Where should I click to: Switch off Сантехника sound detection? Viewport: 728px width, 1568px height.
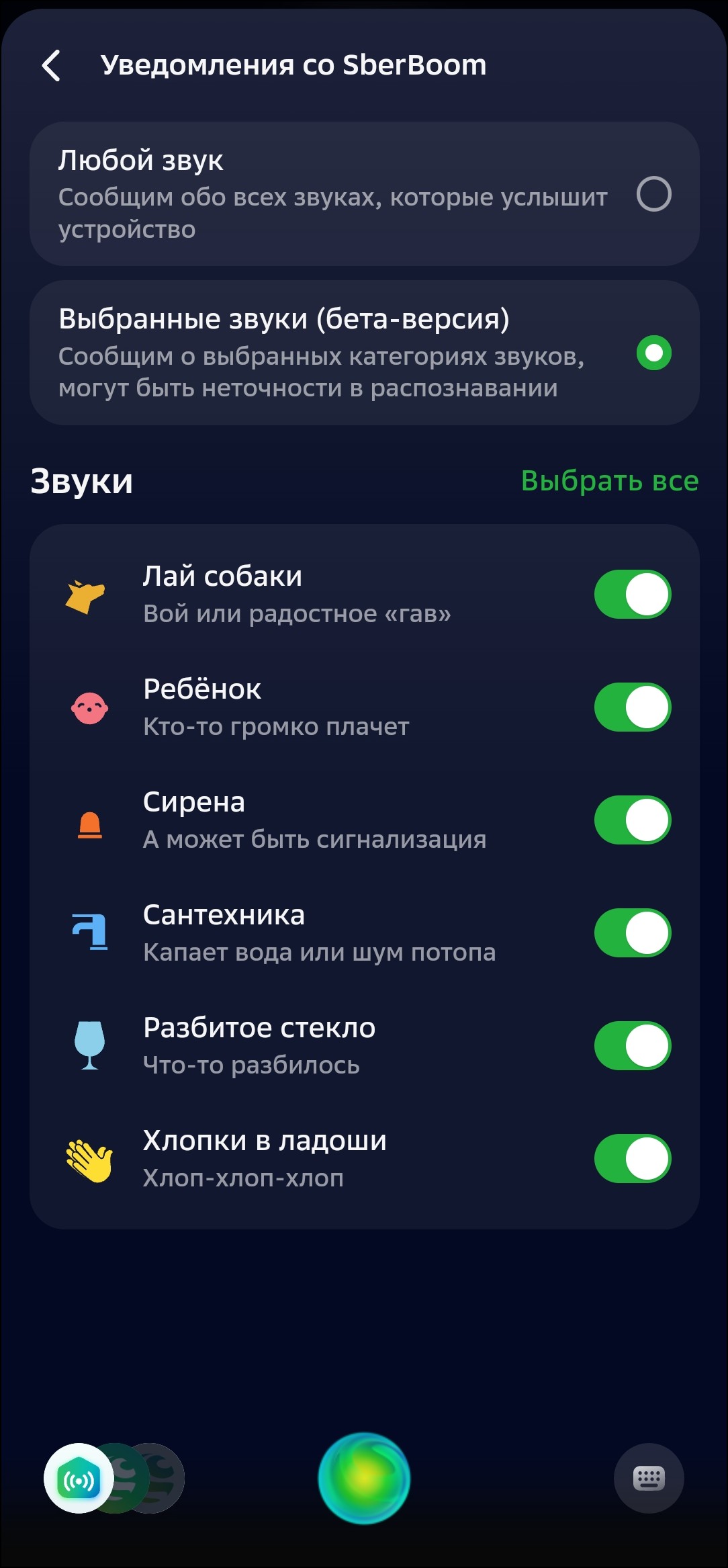click(x=632, y=933)
